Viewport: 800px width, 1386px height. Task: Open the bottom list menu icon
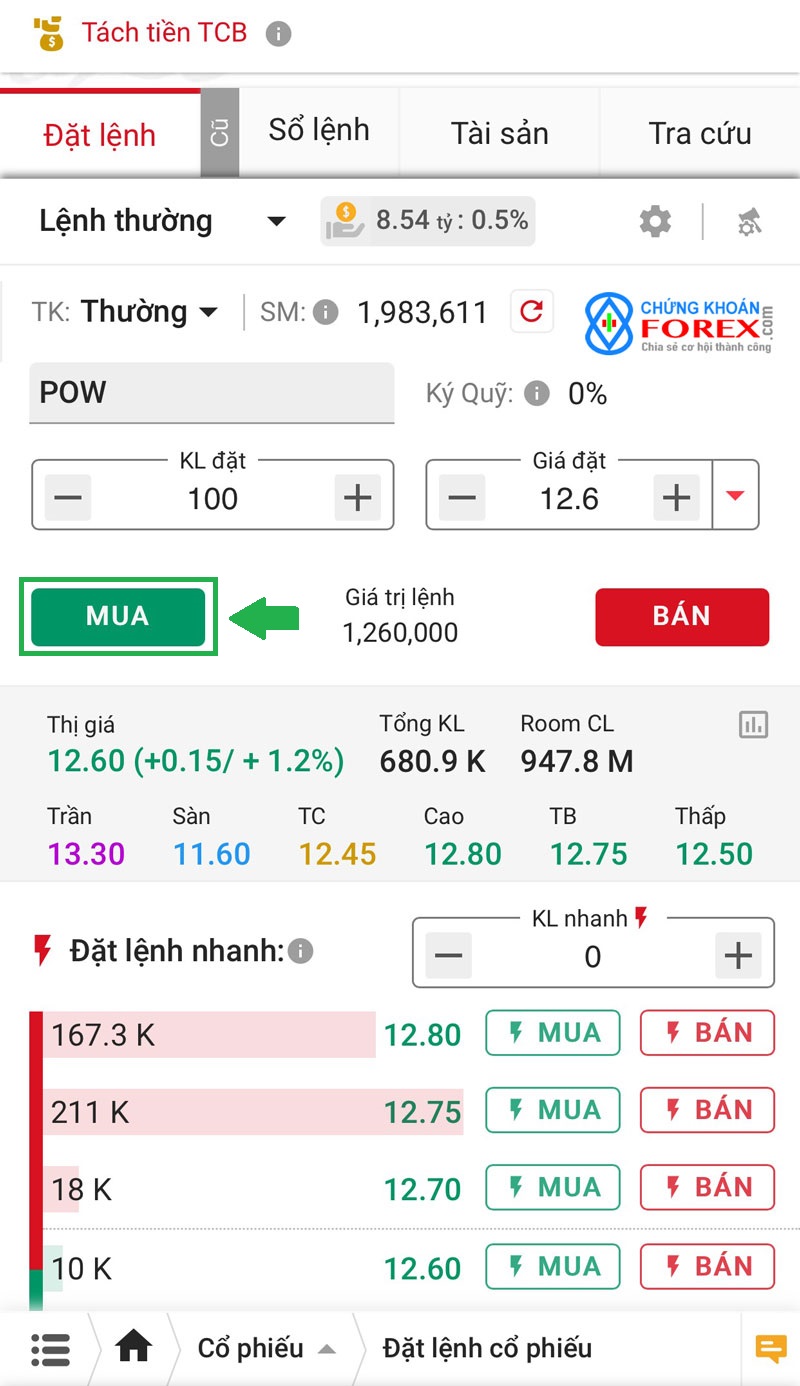[50, 1349]
